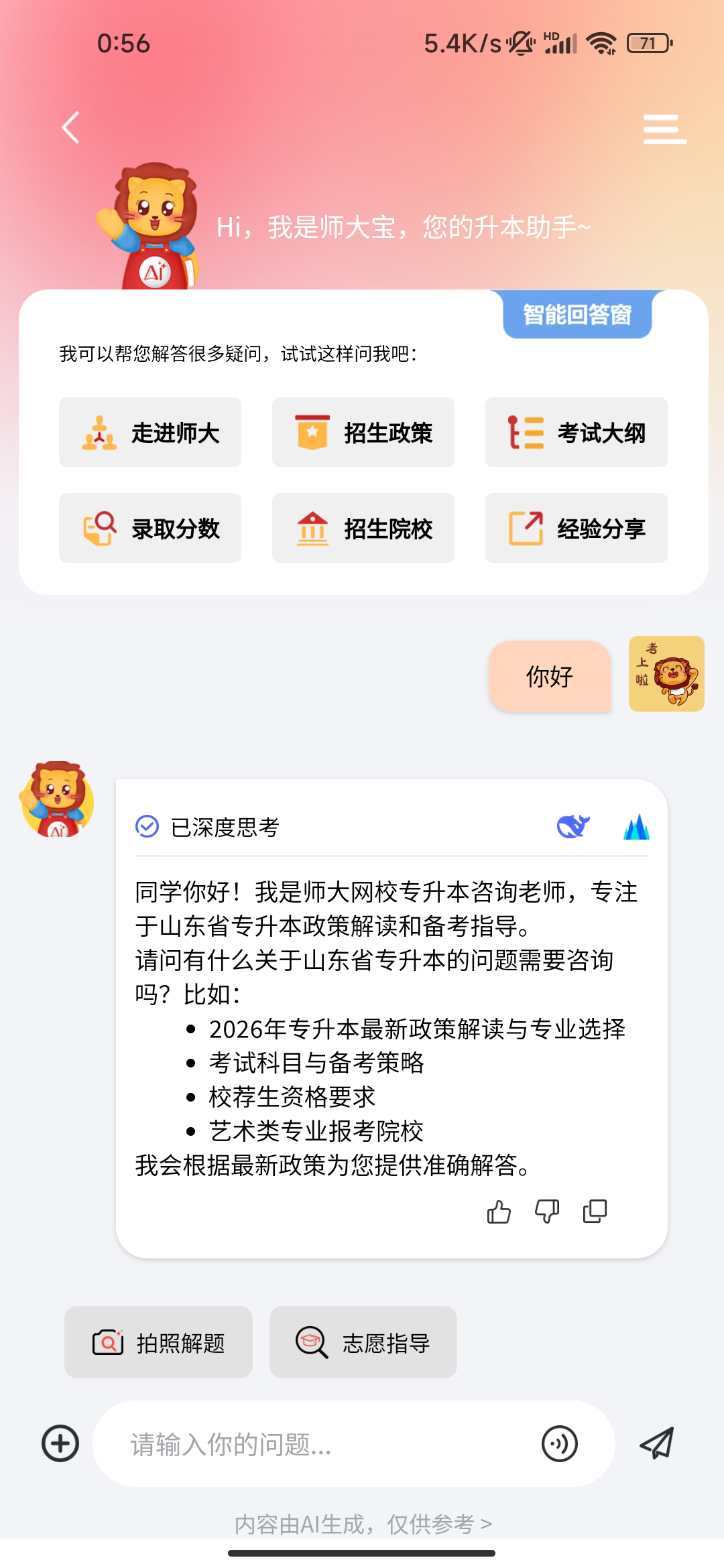724x1568 pixels.
Task: Open 拍照解题 photo problem solver
Action: tap(158, 1342)
